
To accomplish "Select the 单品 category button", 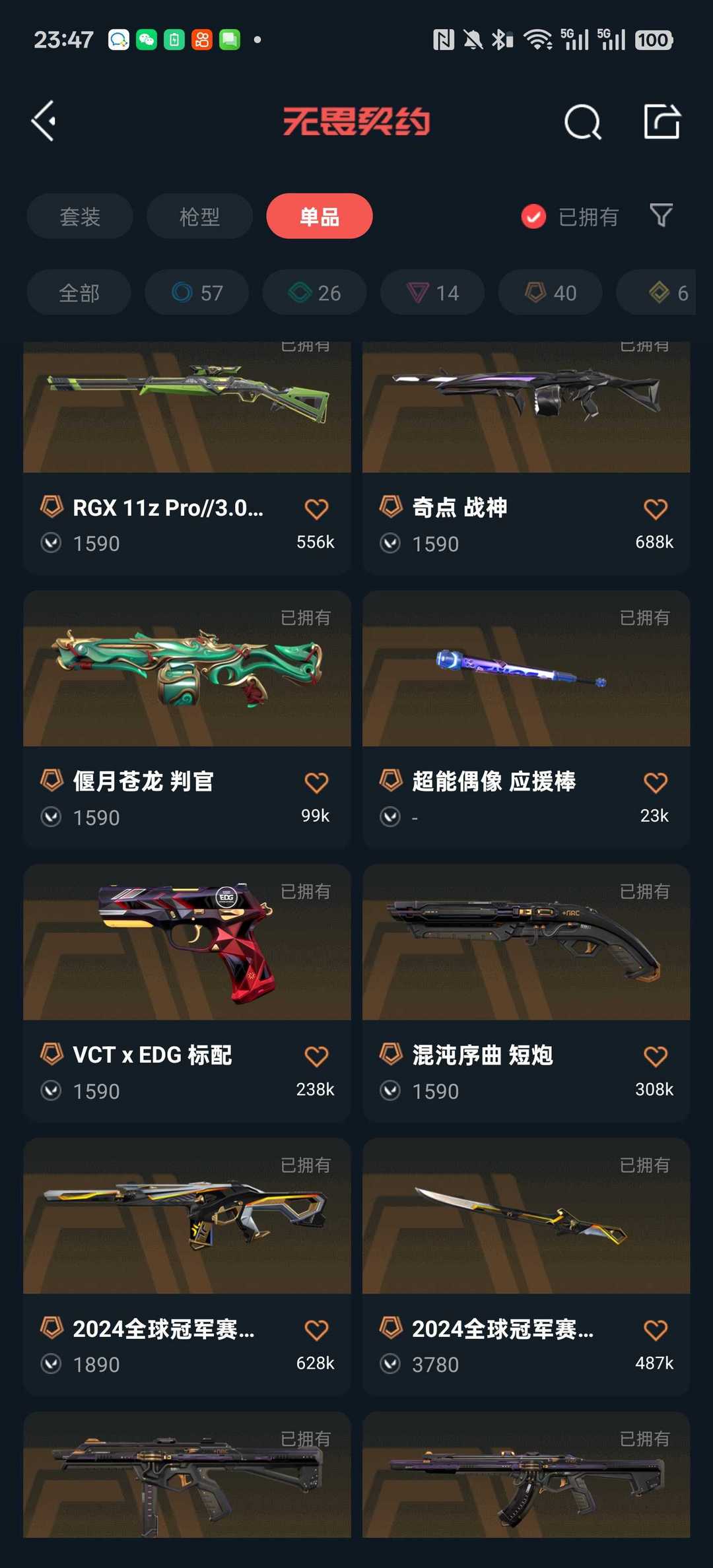I will (x=319, y=216).
